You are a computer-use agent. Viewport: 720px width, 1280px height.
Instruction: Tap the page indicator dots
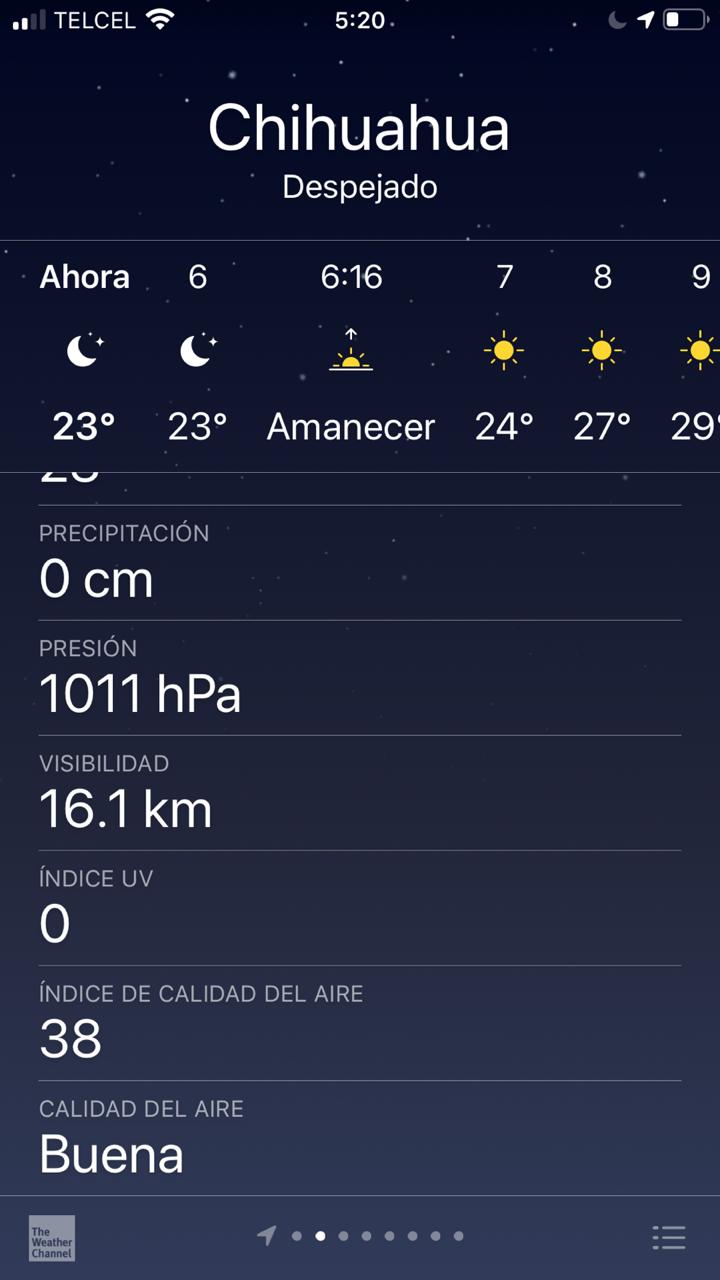[366, 1236]
